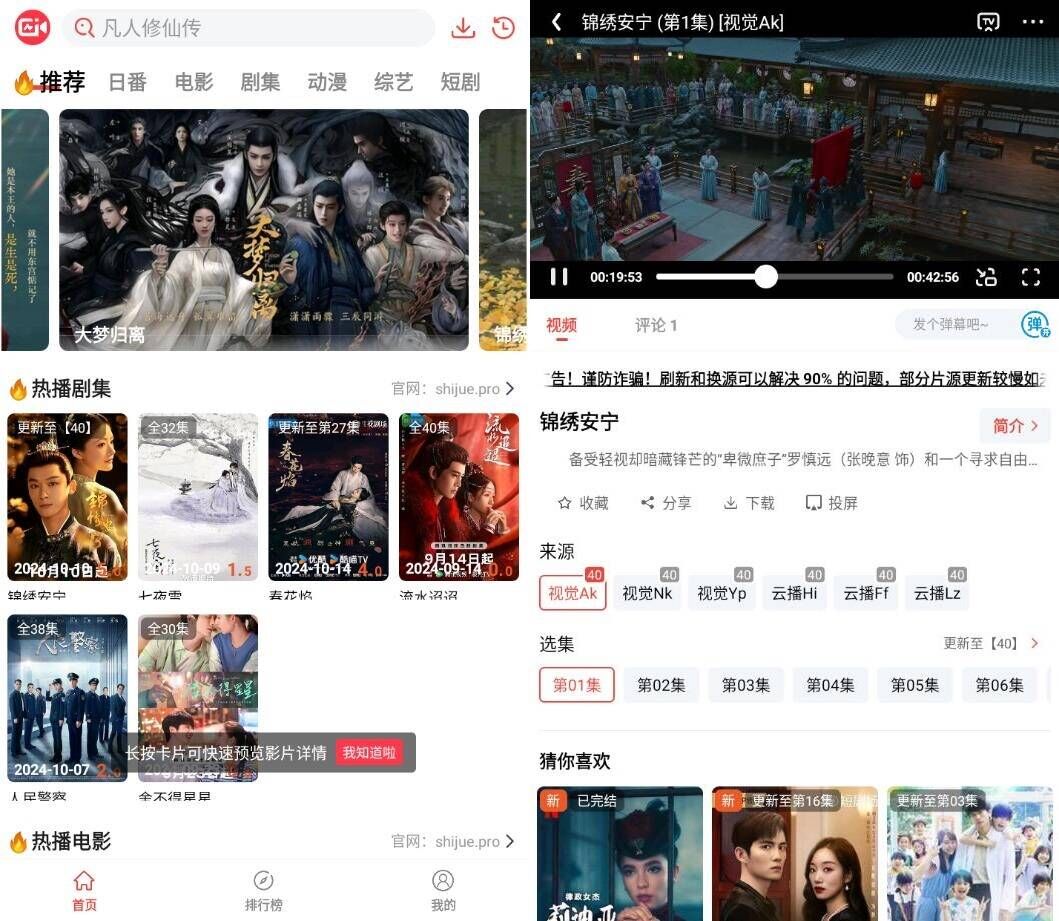Dismiss the tip with 我知道啦
1059x921 pixels.
point(369,752)
